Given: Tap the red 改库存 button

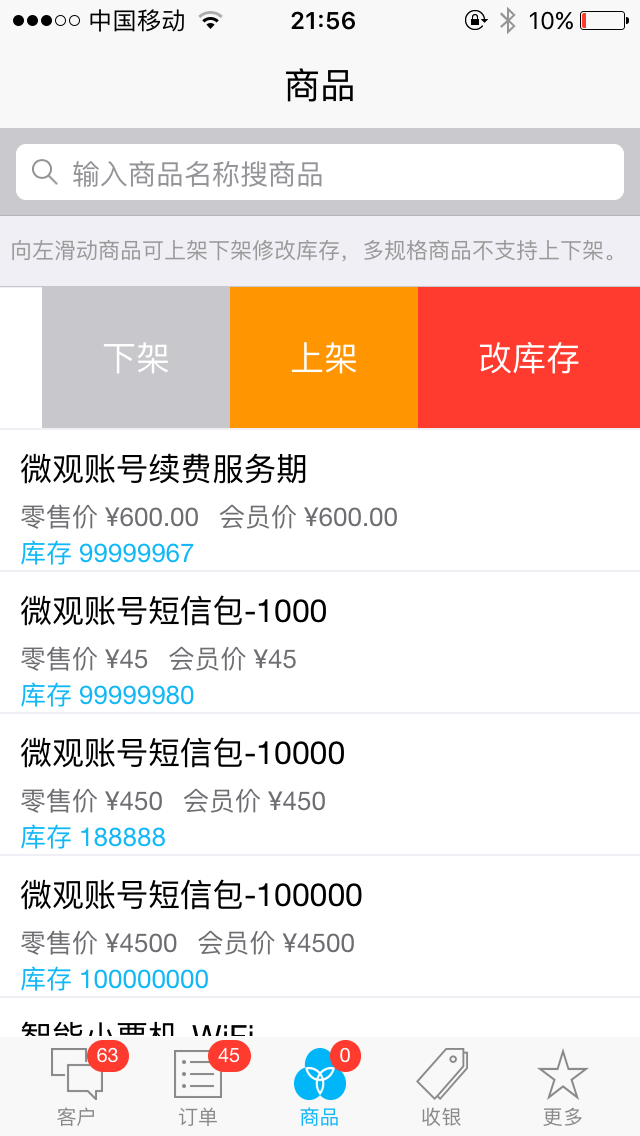Looking at the screenshot, I should (x=529, y=357).
